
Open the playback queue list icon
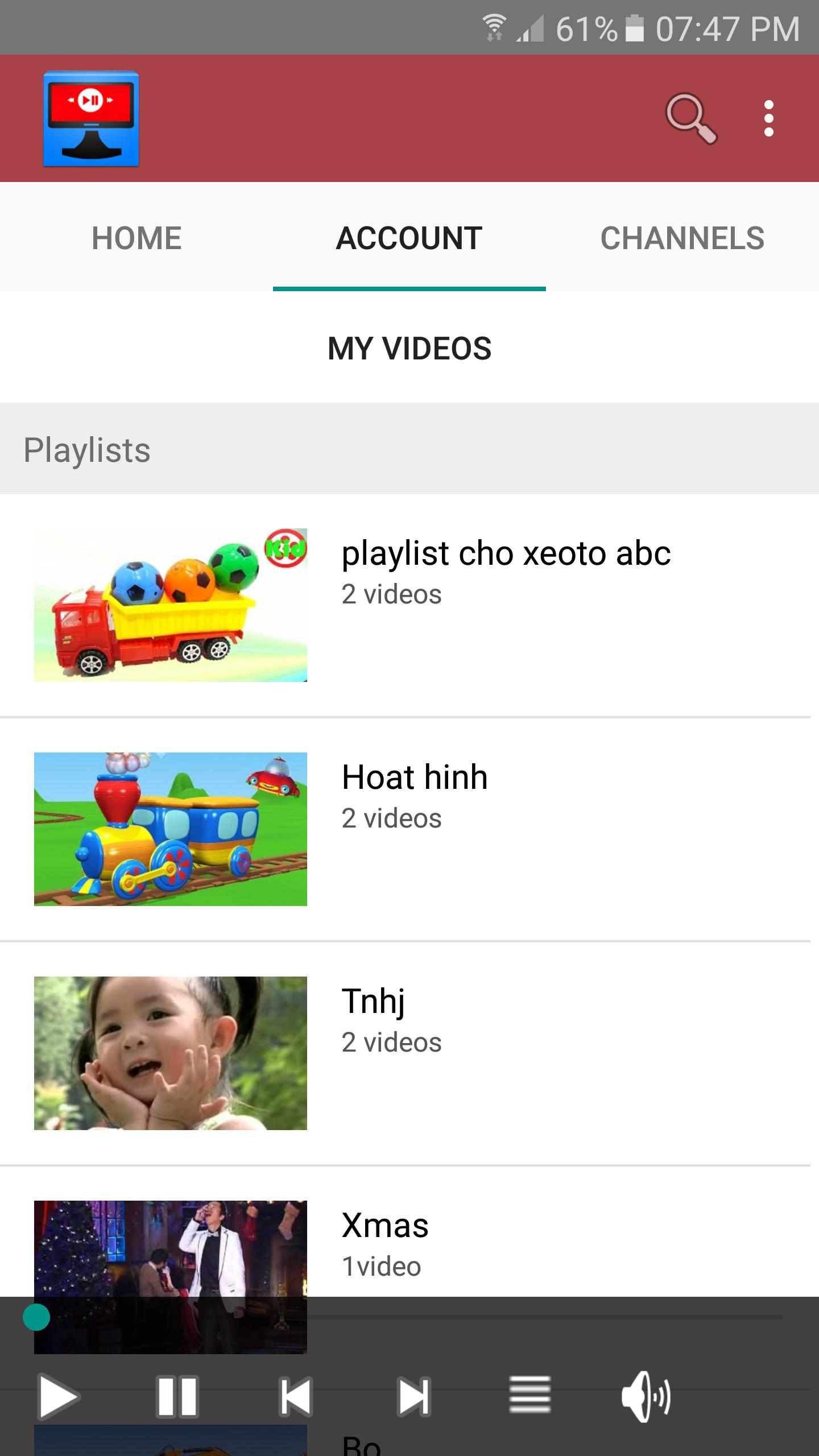530,1395
